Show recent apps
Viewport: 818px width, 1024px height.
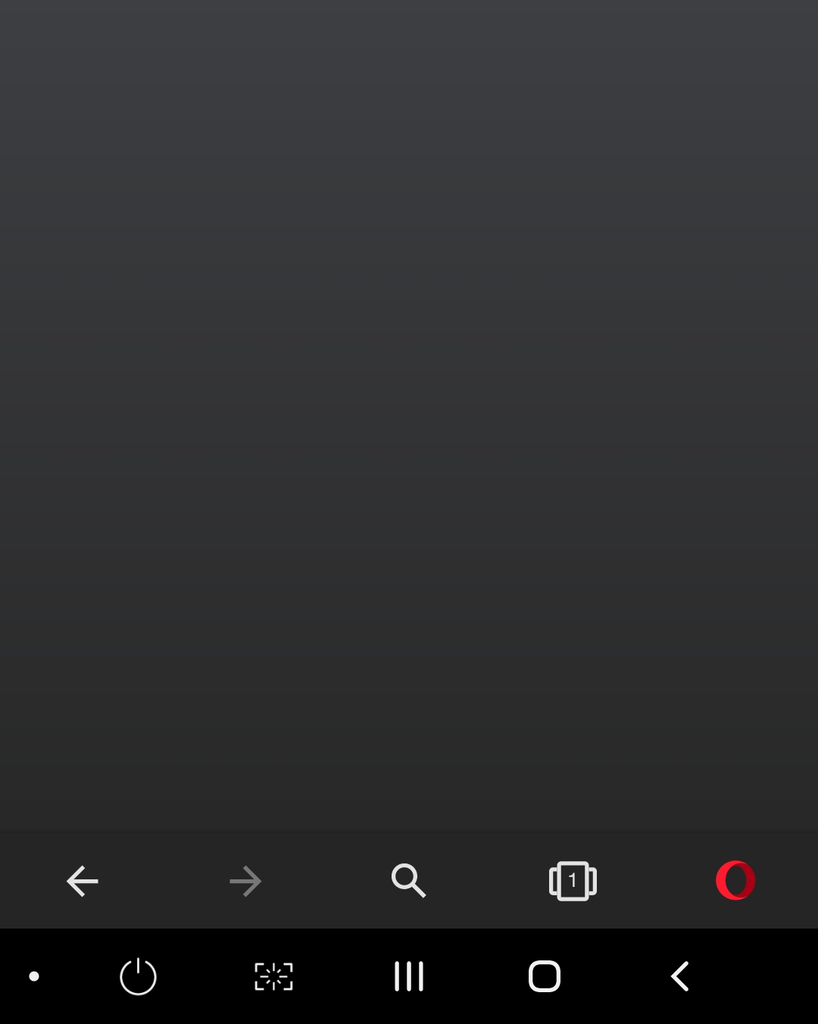coord(409,976)
